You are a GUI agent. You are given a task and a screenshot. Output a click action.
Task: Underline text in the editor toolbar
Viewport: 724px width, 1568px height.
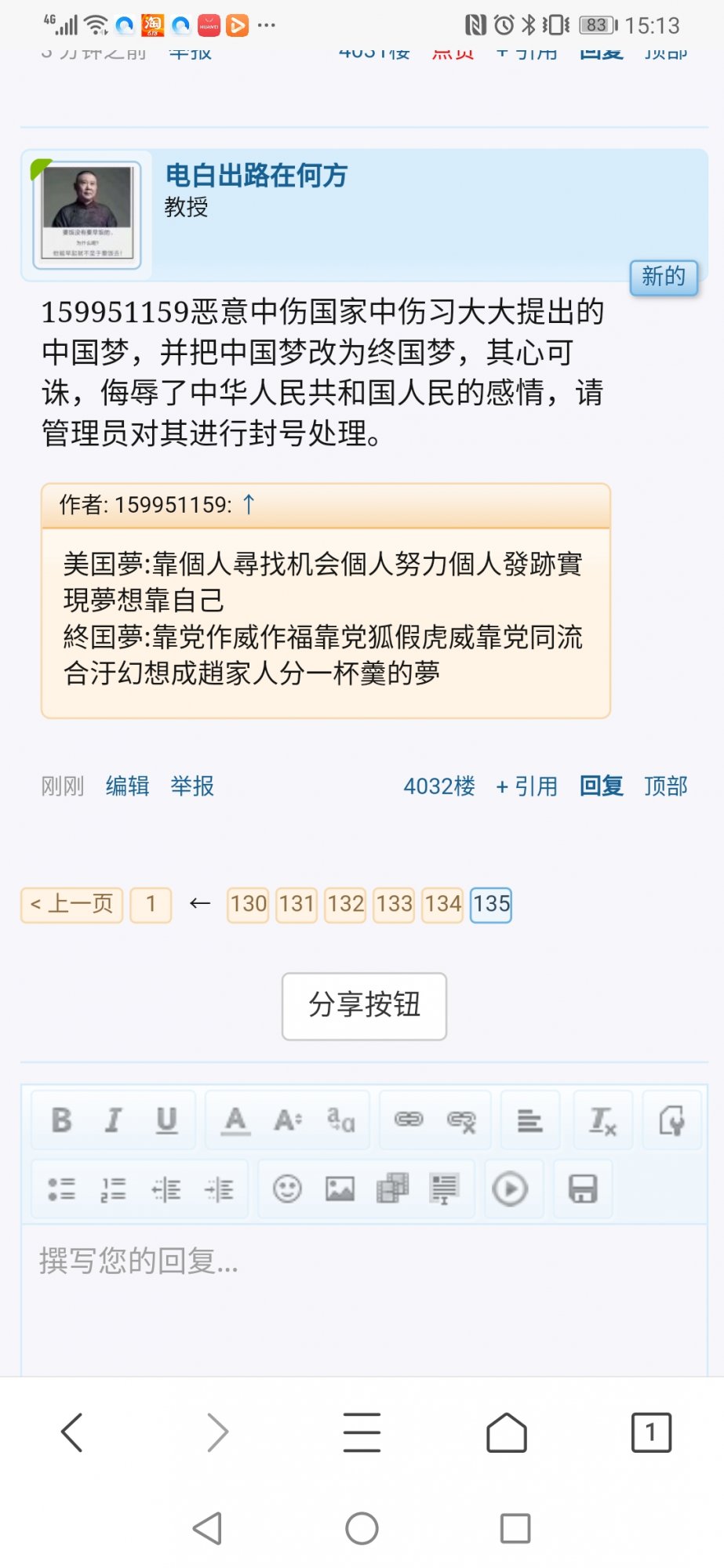click(166, 1120)
